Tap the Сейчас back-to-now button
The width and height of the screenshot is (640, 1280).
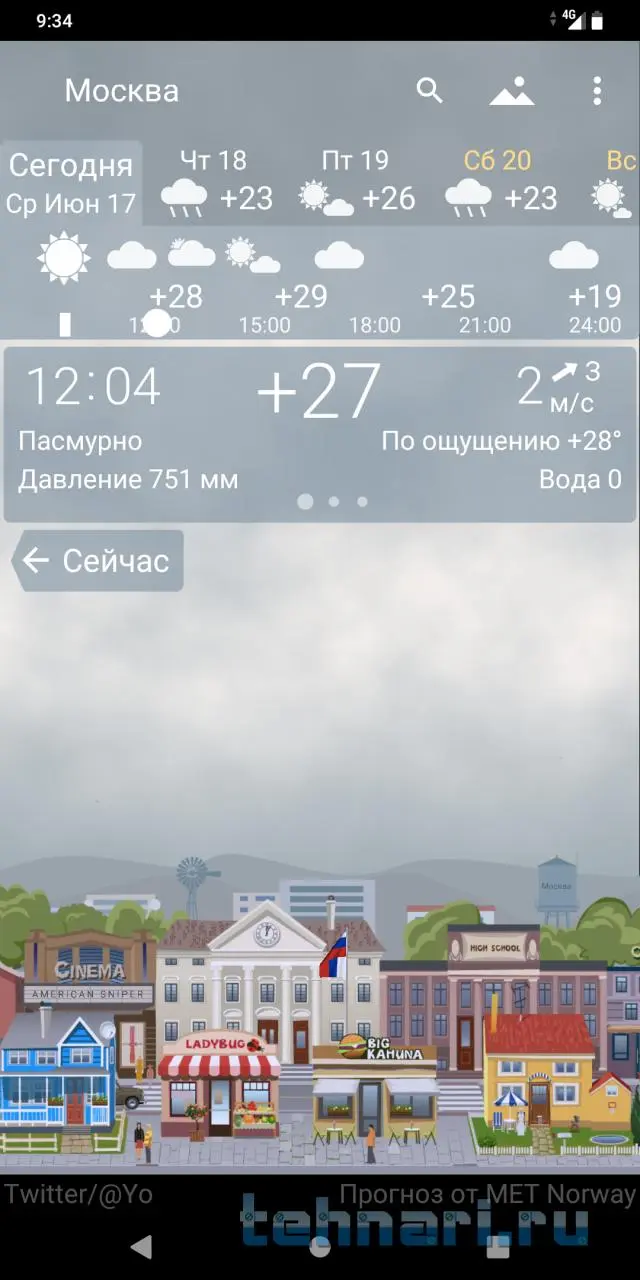tap(98, 561)
